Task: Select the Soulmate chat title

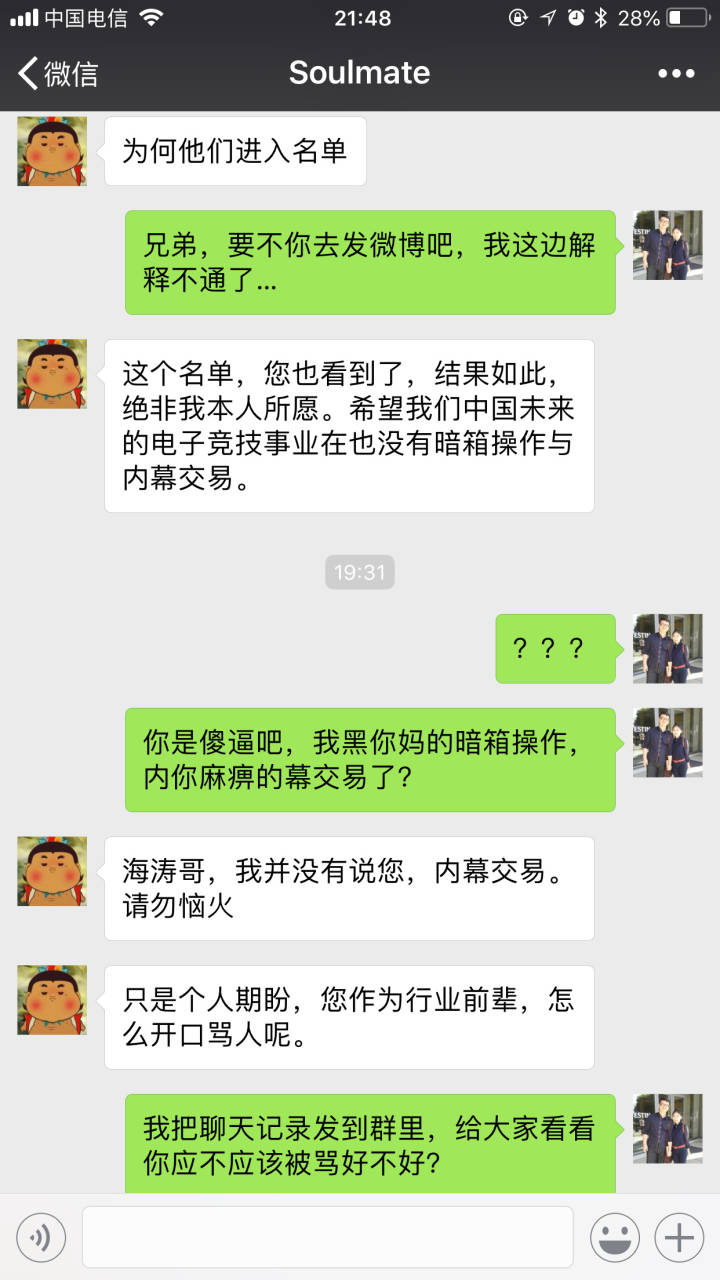Action: [x=360, y=72]
